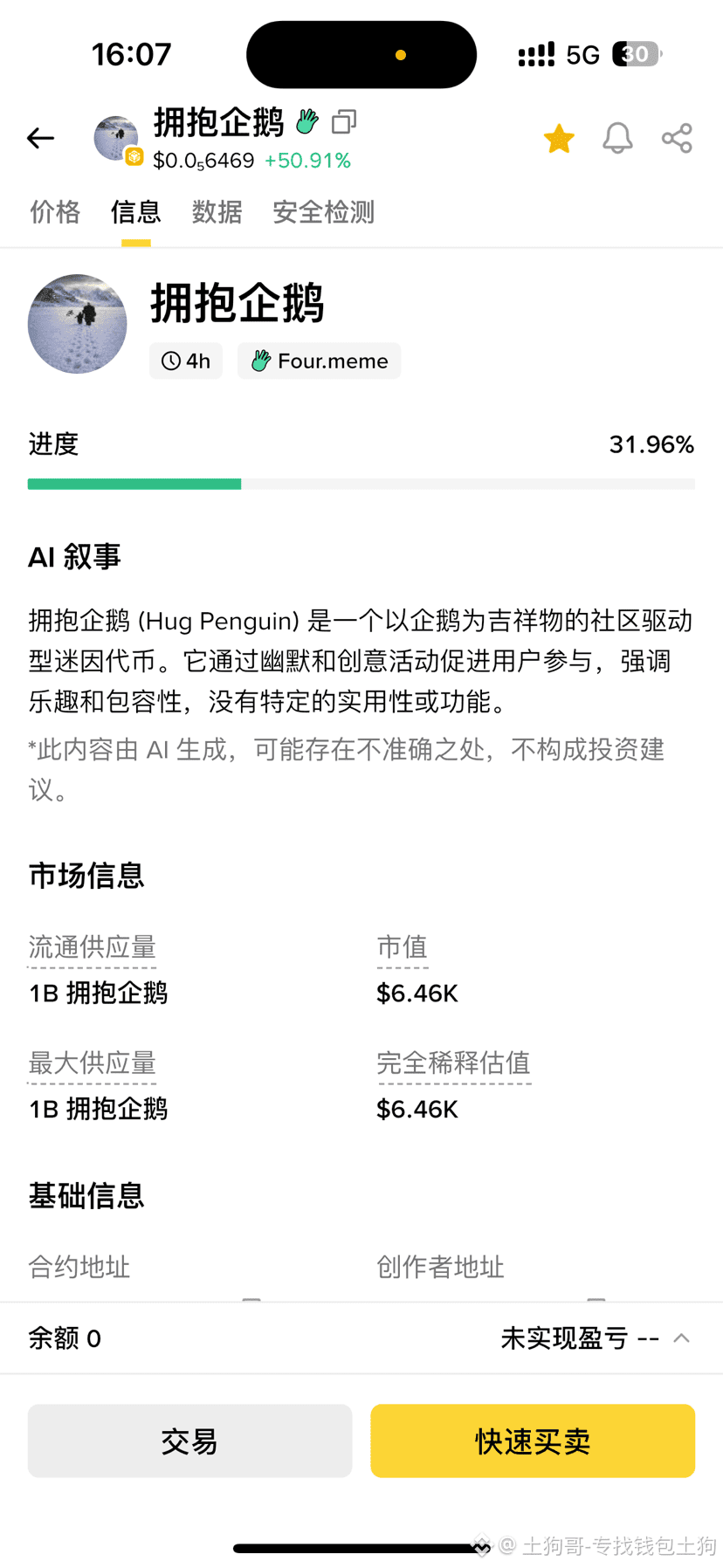The image size is (723, 1568).
Task: Toggle the favorite star
Action: [x=558, y=139]
